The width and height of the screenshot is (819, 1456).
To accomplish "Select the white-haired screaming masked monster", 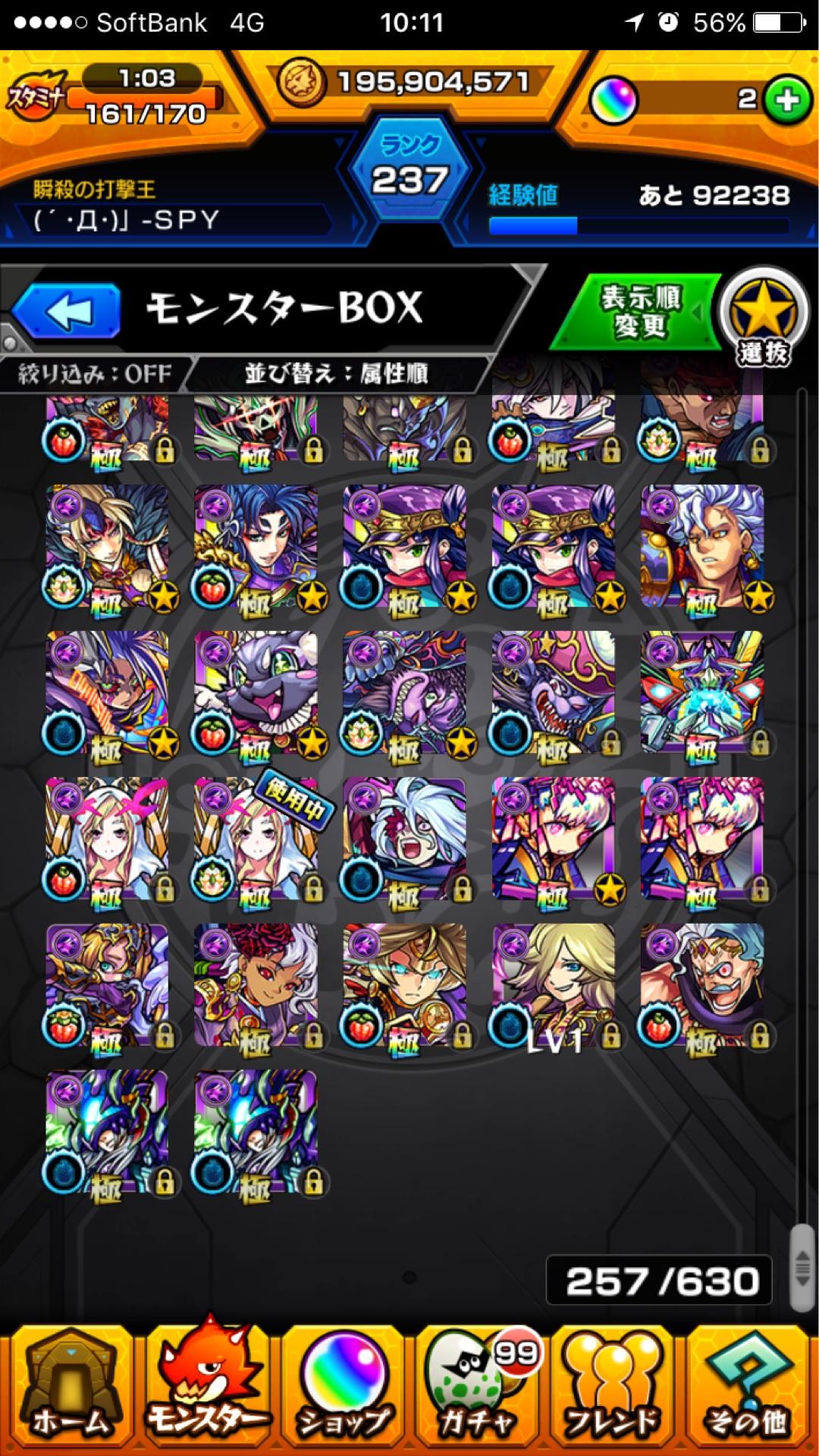I will (x=405, y=839).
